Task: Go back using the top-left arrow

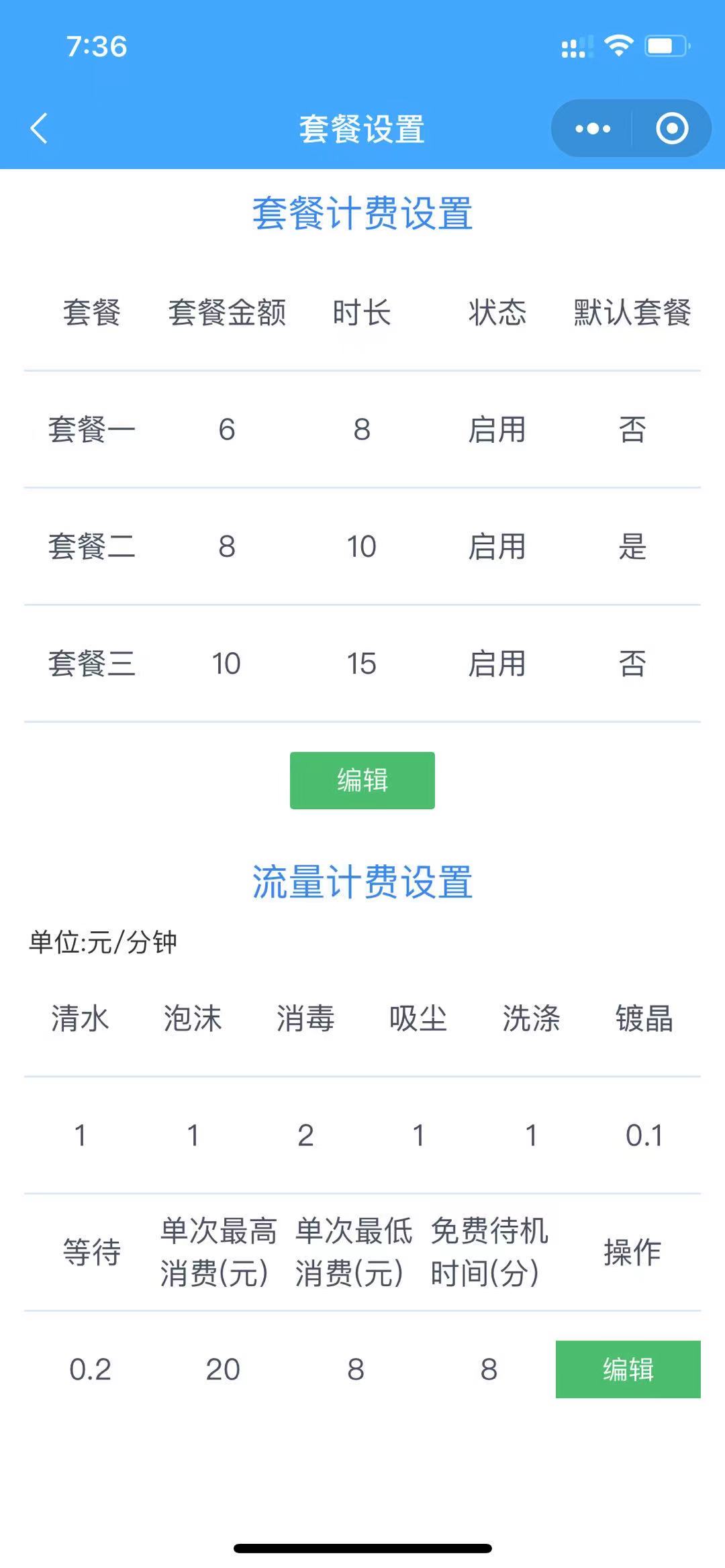Action: pyautogui.click(x=39, y=128)
